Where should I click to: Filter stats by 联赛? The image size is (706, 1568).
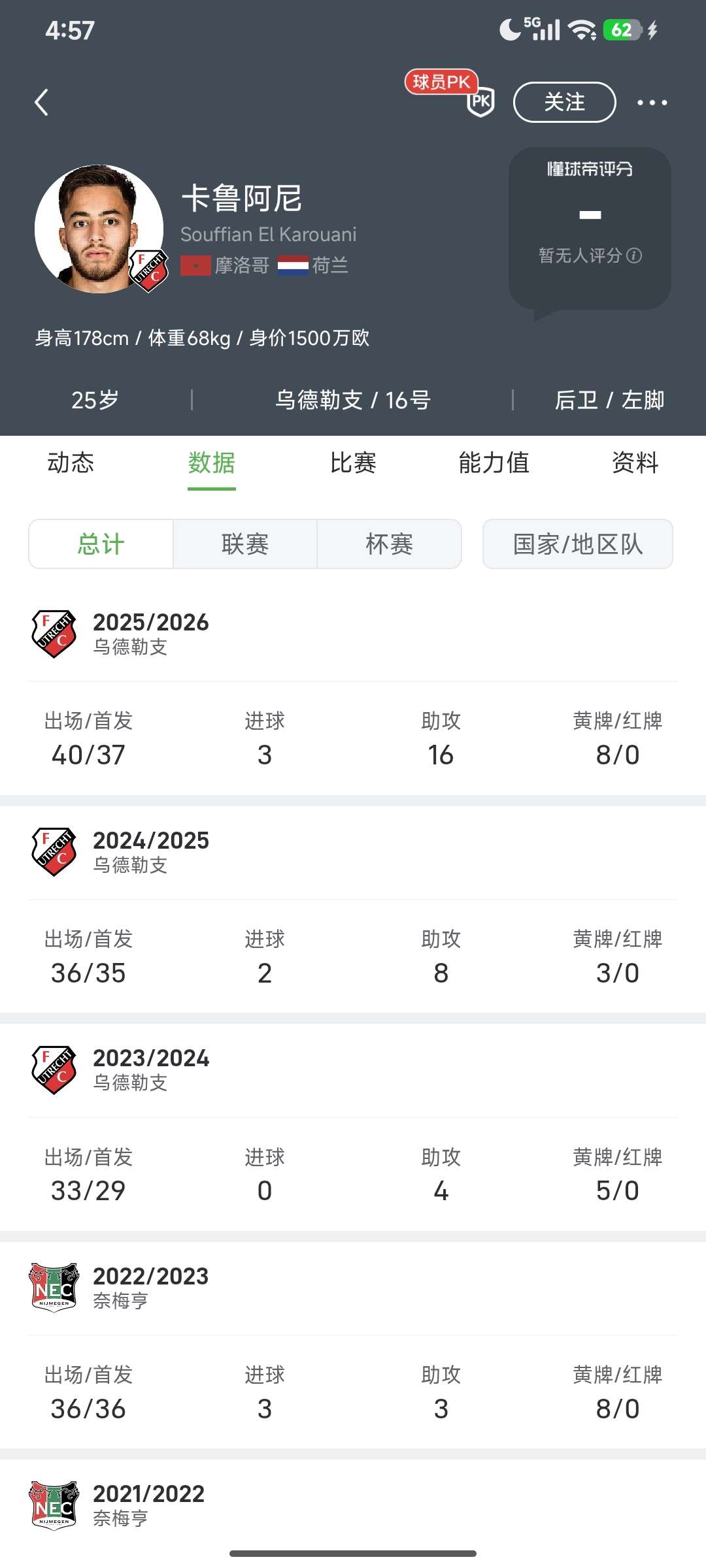coord(245,544)
